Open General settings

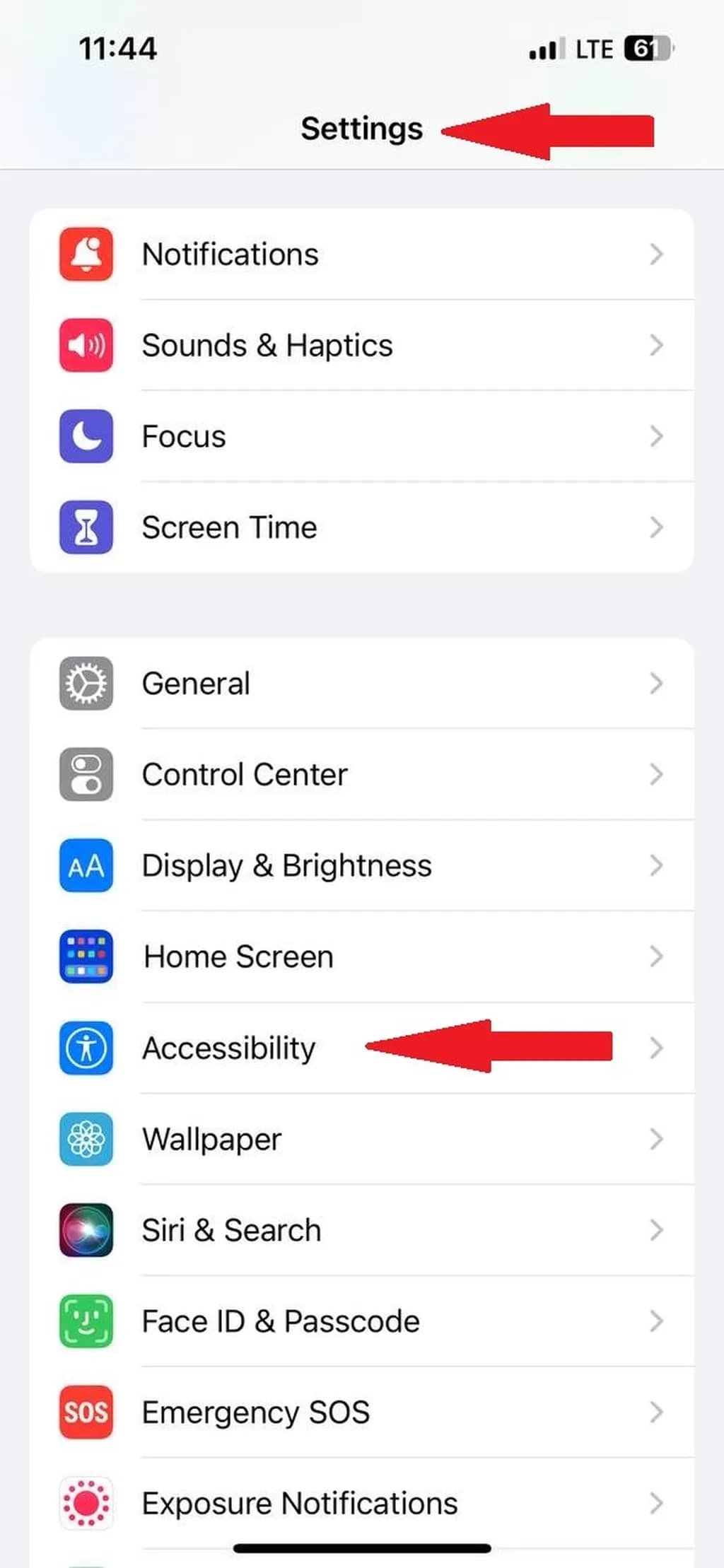[196, 684]
